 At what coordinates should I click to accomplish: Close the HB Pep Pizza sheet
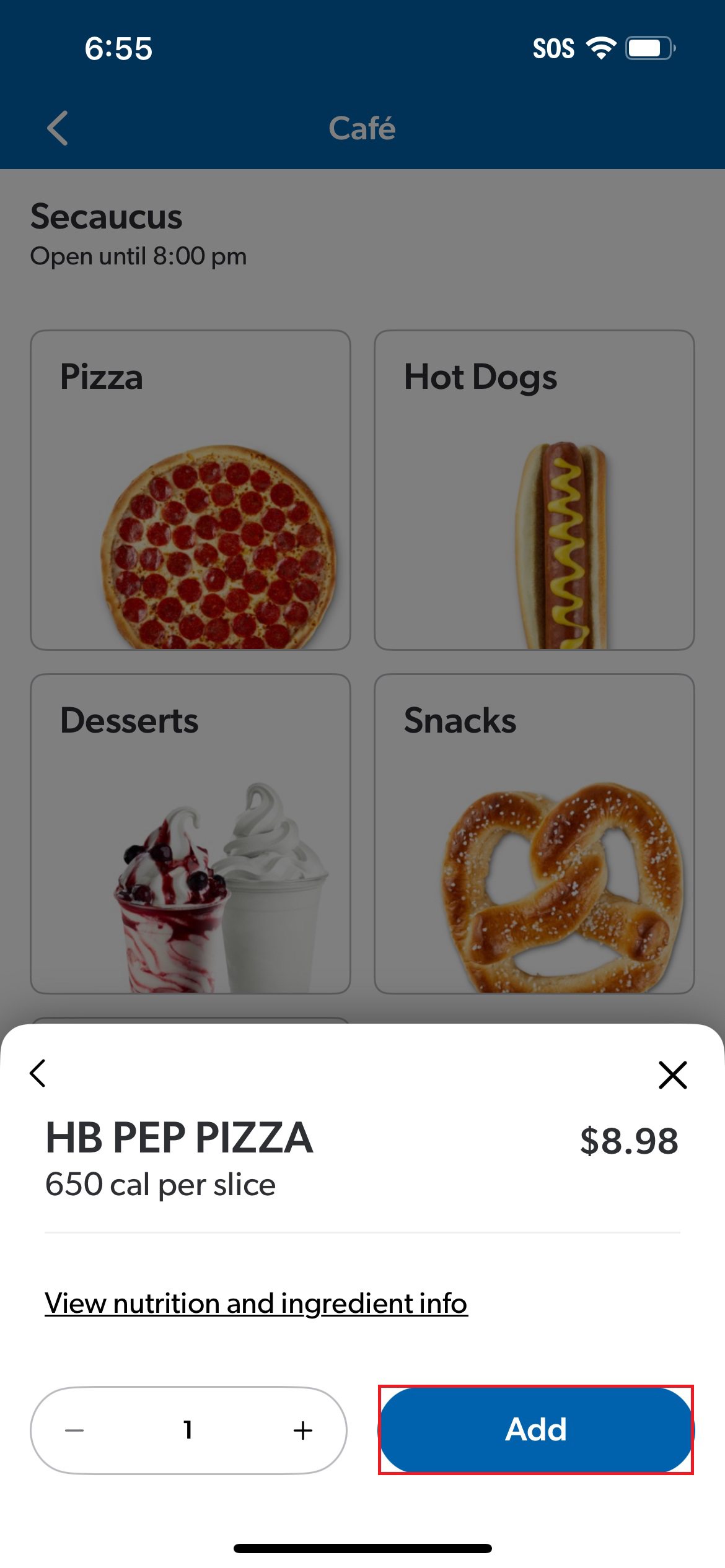click(x=672, y=1074)
